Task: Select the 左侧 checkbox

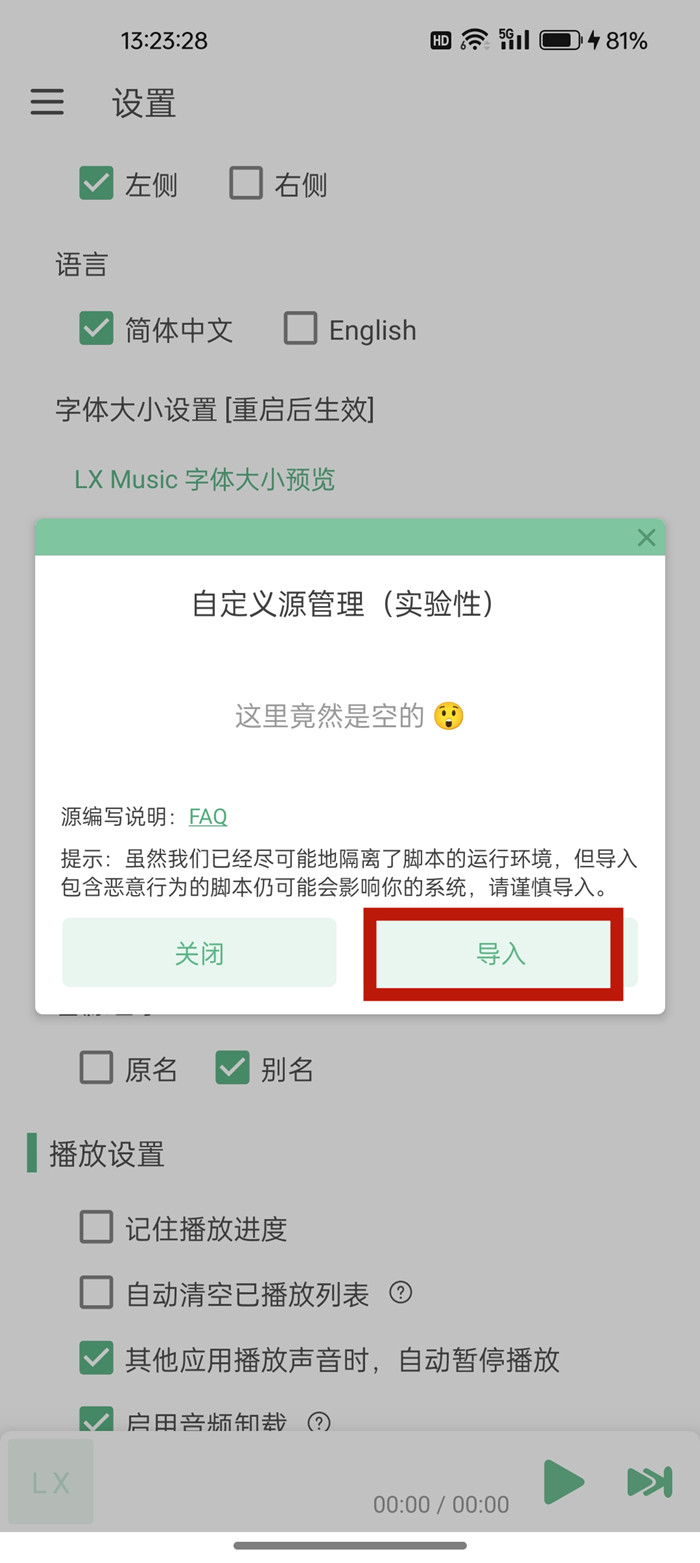Action: 97,184
